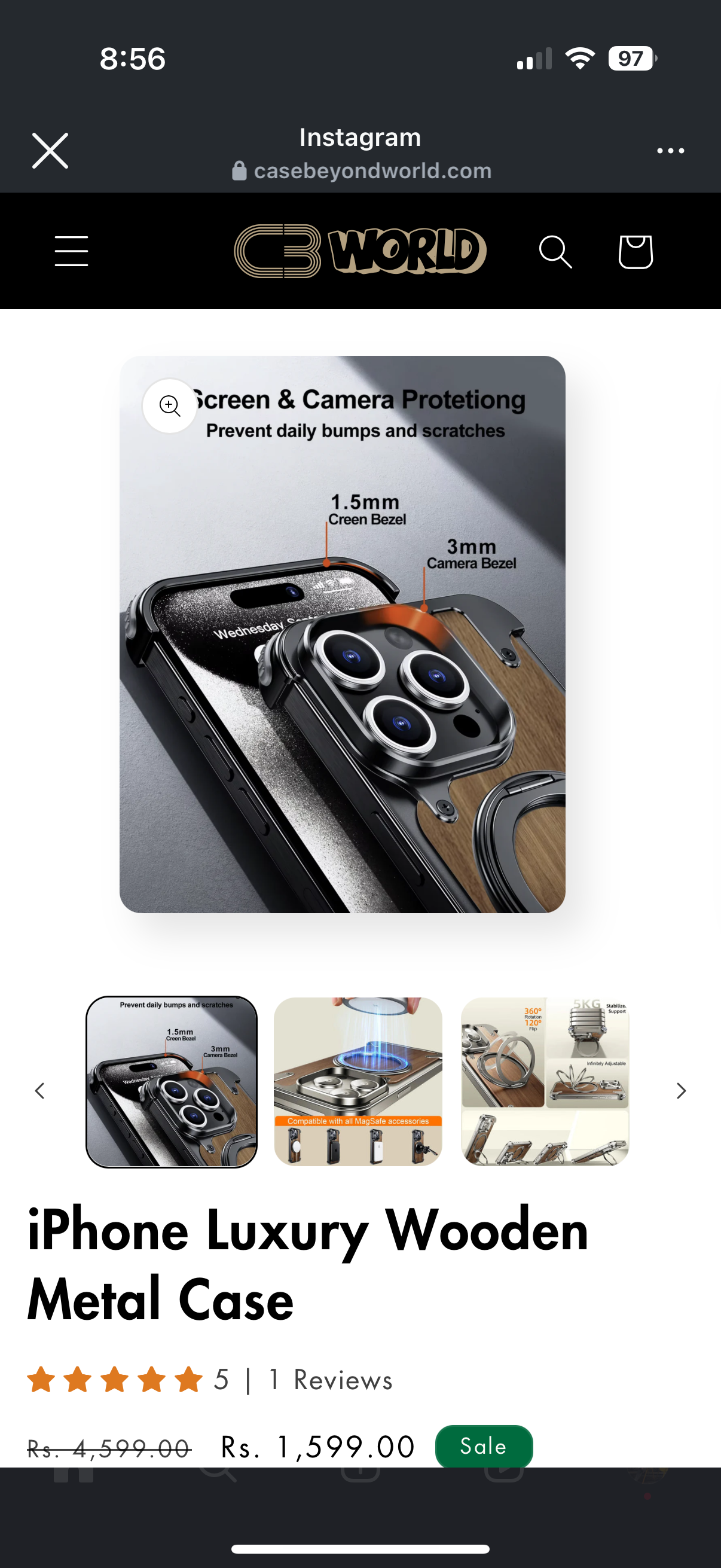Select the 360° rotation stand thumbnail

point(545,1082)
